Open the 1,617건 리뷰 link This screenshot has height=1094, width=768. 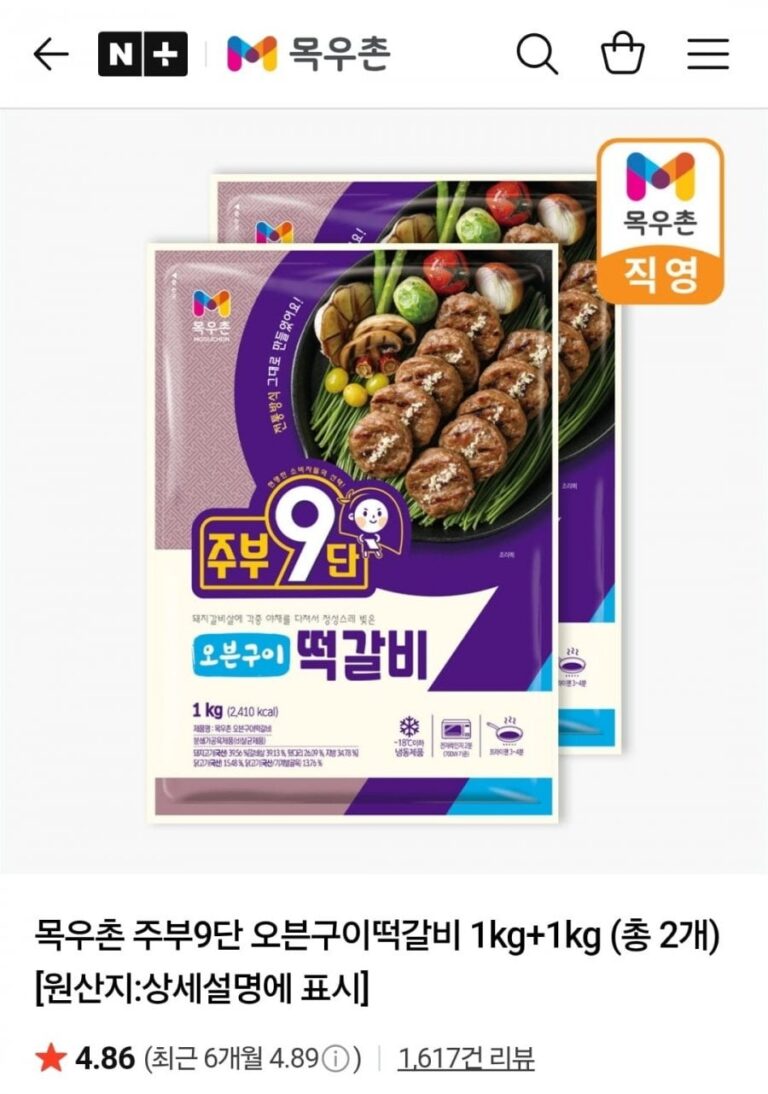[x=466, y=1059]
